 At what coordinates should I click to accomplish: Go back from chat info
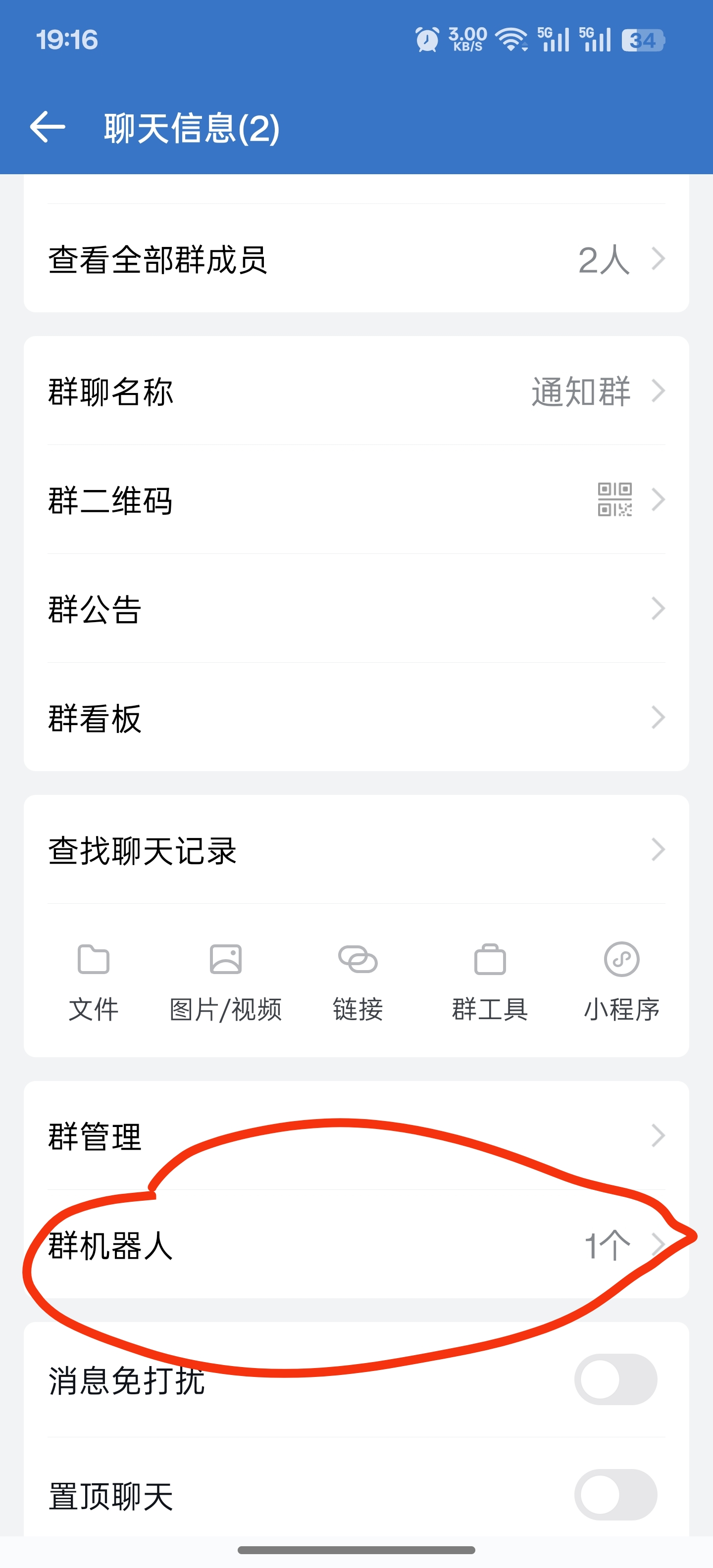(x=48, y=127)
